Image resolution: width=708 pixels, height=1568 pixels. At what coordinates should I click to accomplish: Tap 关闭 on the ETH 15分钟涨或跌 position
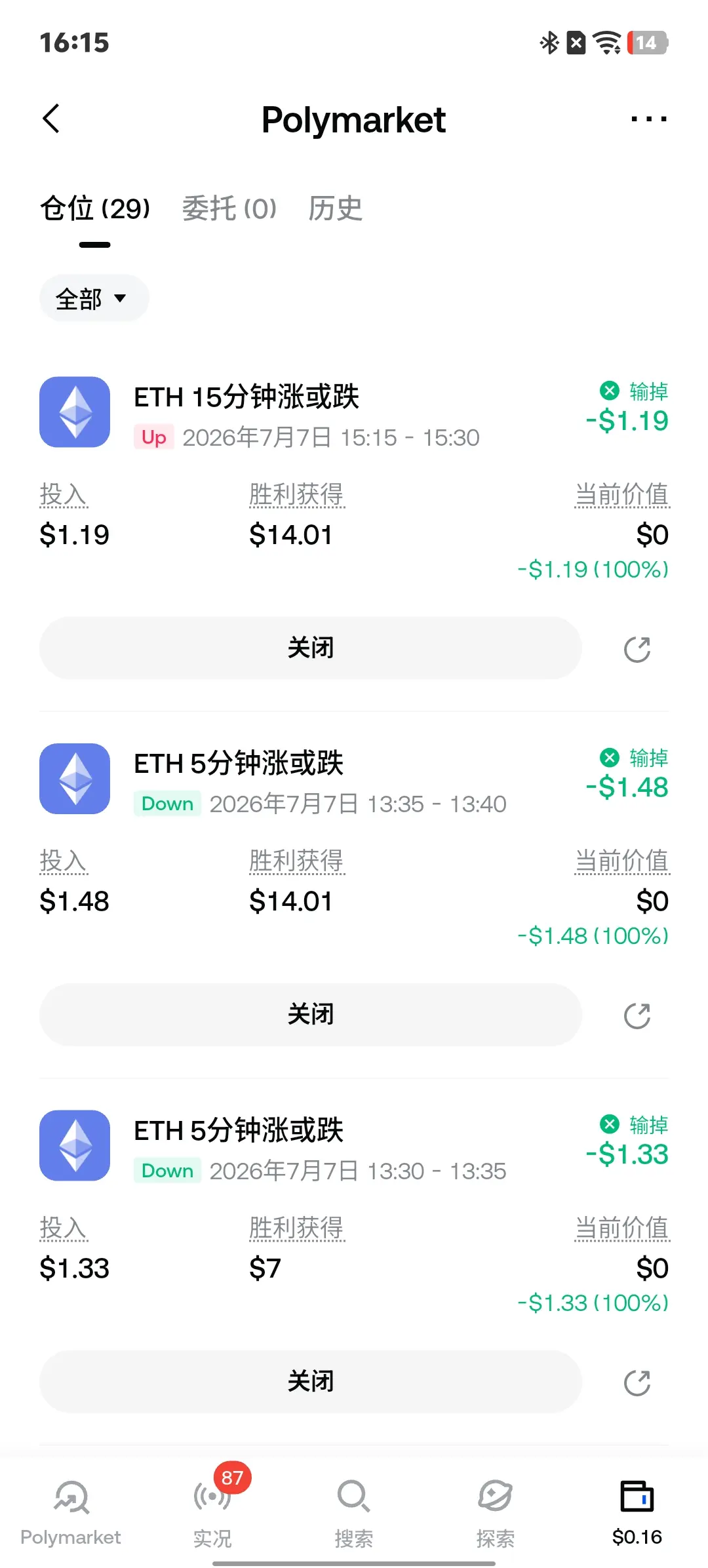(x=311, y=648)
